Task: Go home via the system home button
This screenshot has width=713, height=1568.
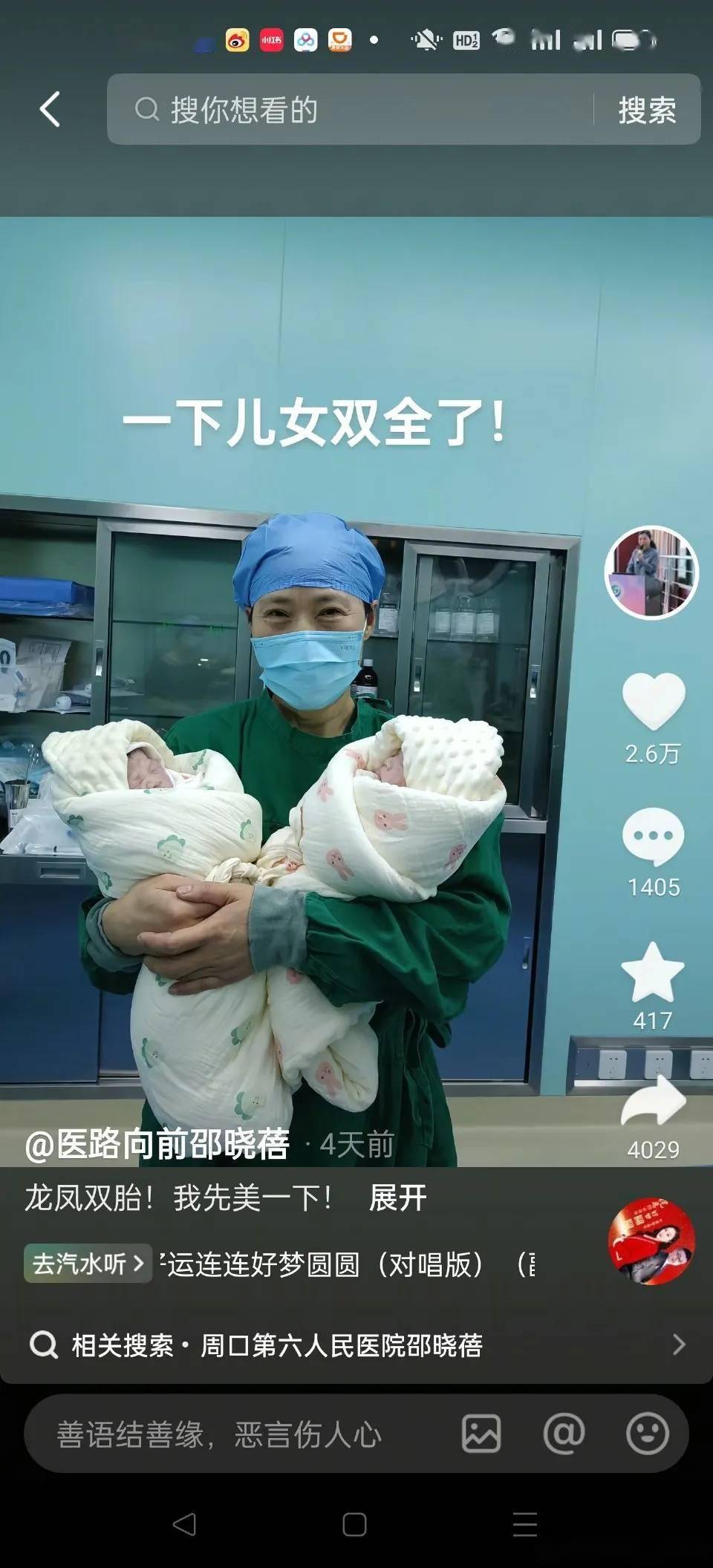Action: coord(354,1524)
